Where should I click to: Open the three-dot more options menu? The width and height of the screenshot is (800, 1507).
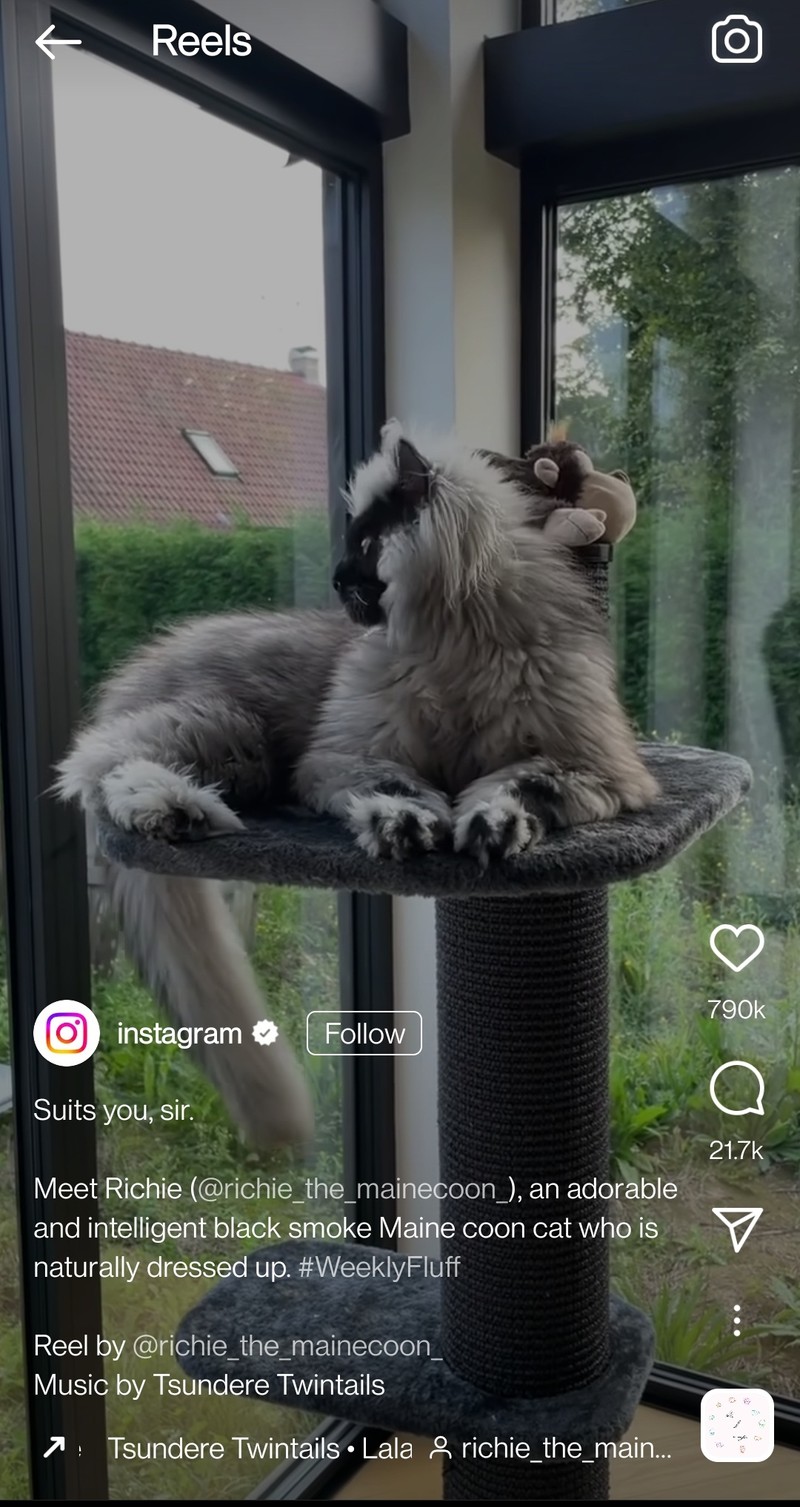click(737, 1320)
